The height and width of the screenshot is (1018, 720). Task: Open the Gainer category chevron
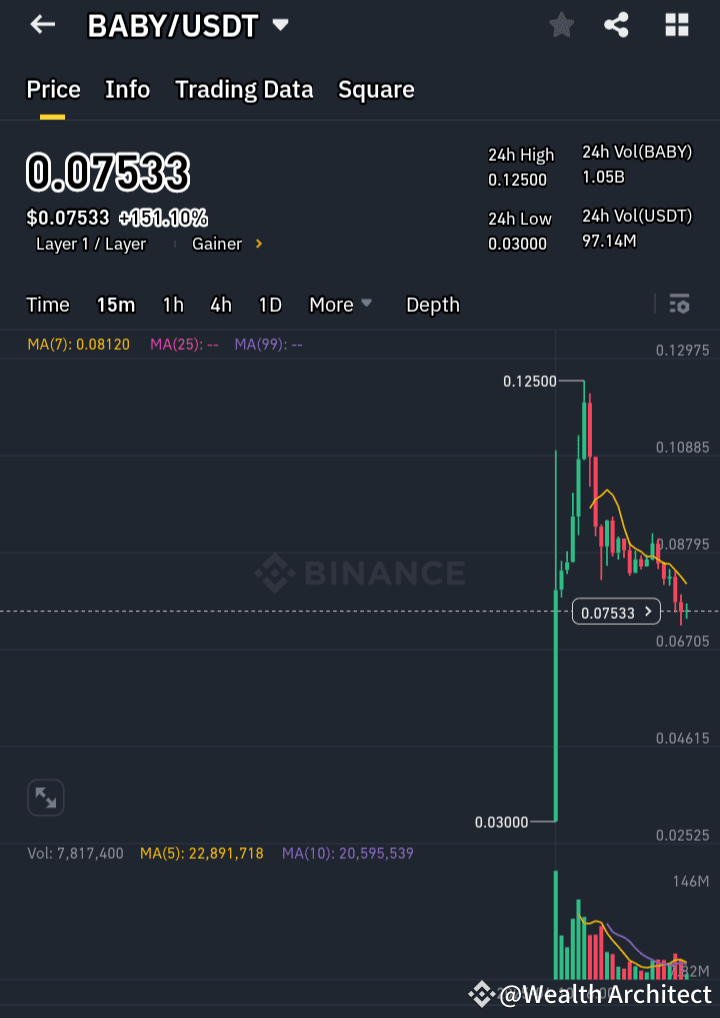[257, 244]
